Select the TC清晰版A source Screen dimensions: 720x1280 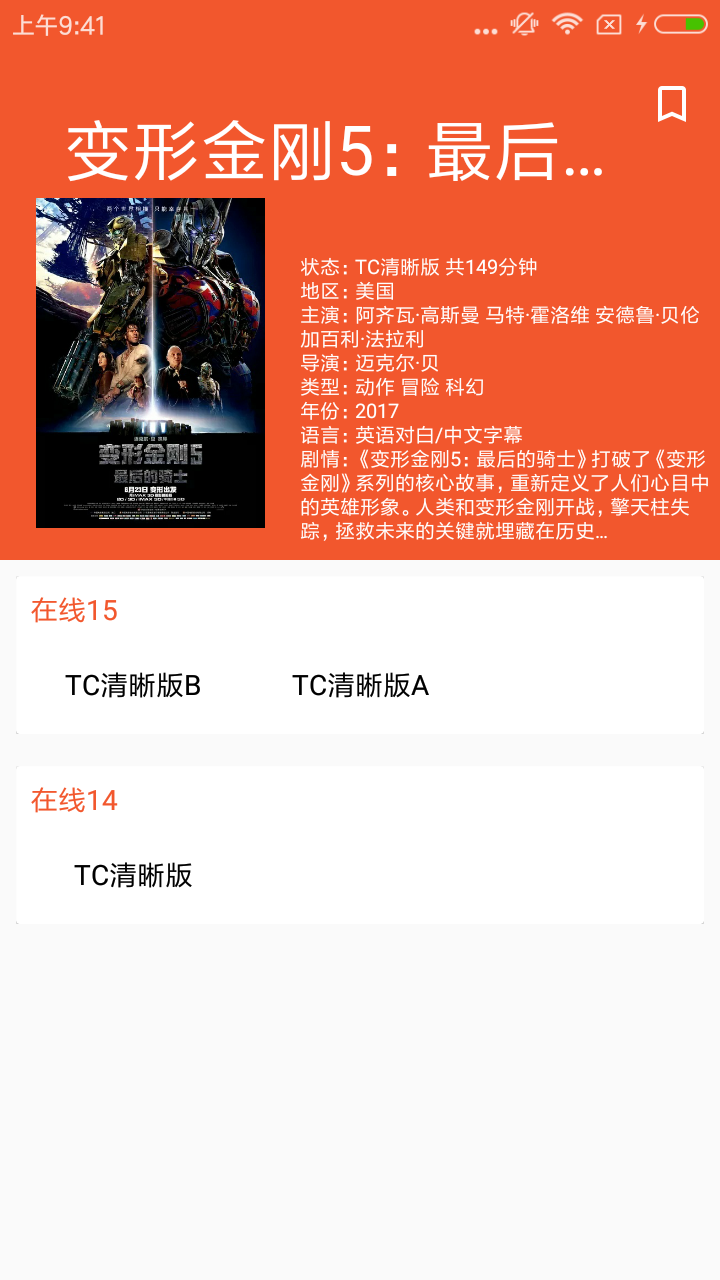click(x=360, y=686)
